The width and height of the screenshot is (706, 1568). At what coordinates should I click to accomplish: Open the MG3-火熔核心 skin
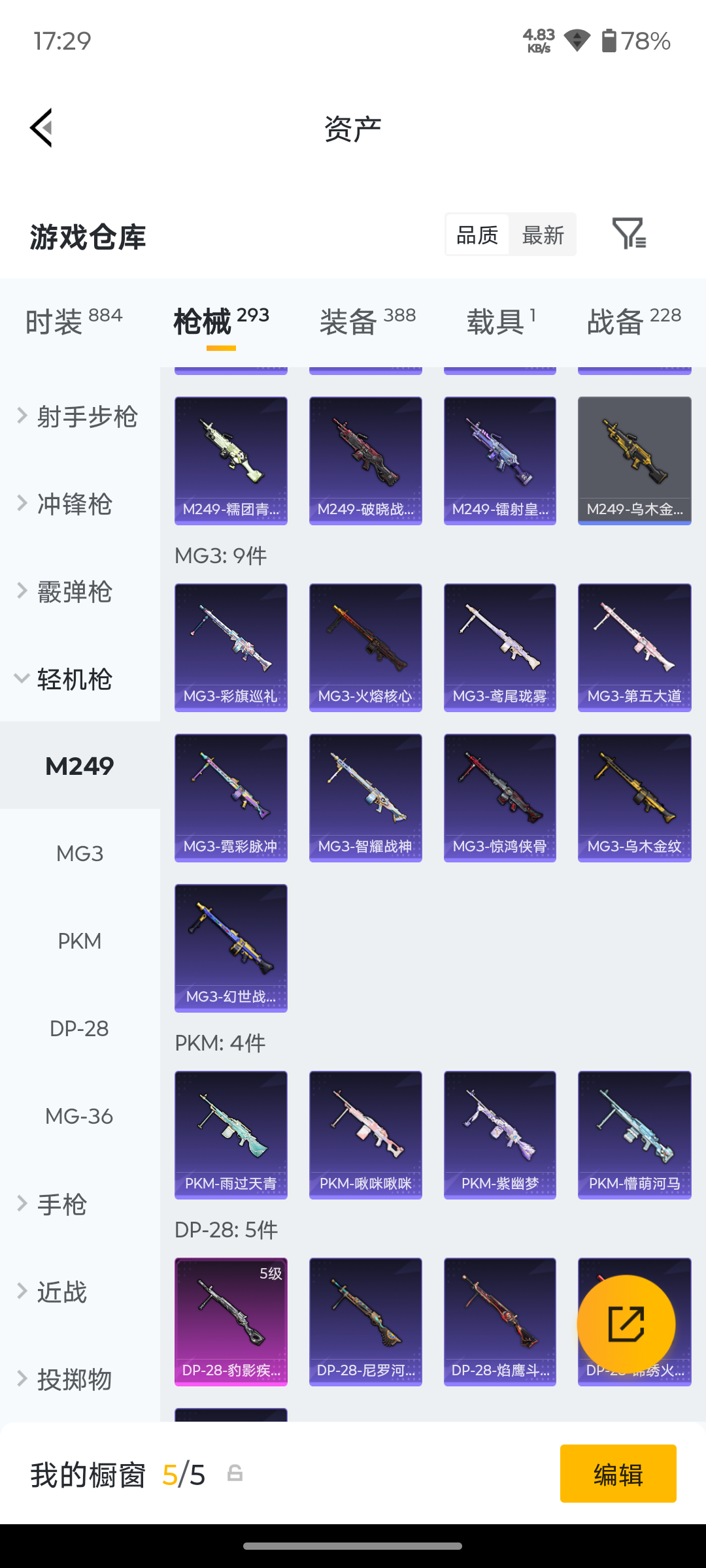coord(365,647)
